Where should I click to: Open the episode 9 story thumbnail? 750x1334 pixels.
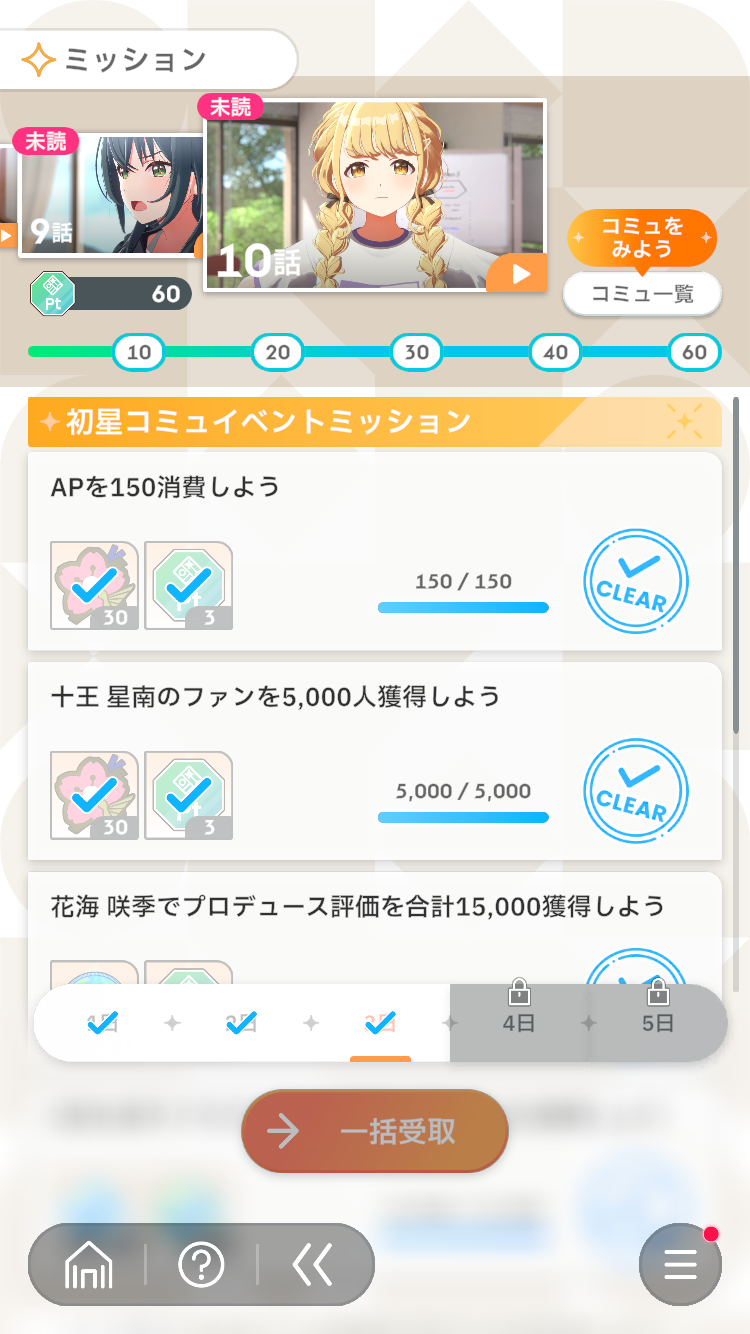(x=110, y=195)
